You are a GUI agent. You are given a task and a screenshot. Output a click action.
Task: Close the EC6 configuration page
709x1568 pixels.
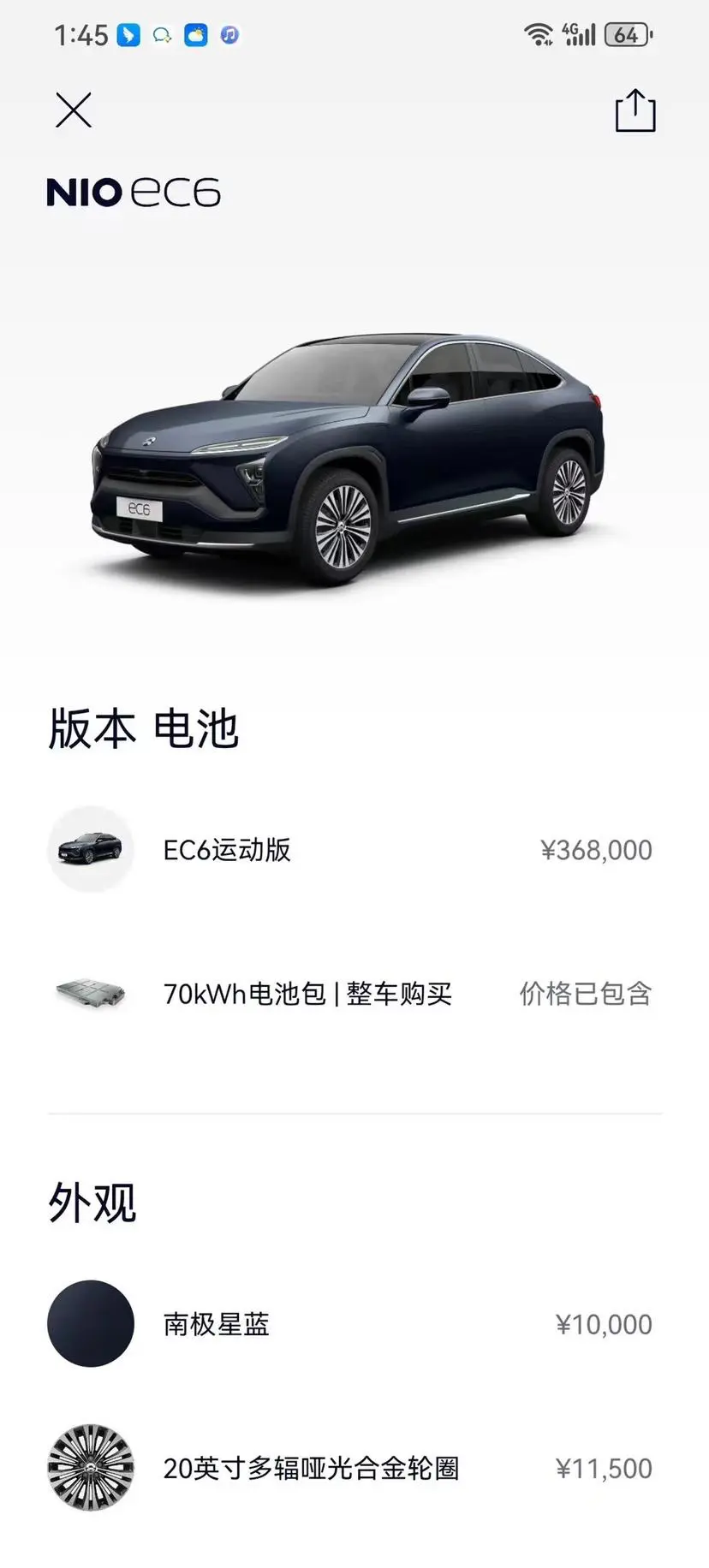74,110
